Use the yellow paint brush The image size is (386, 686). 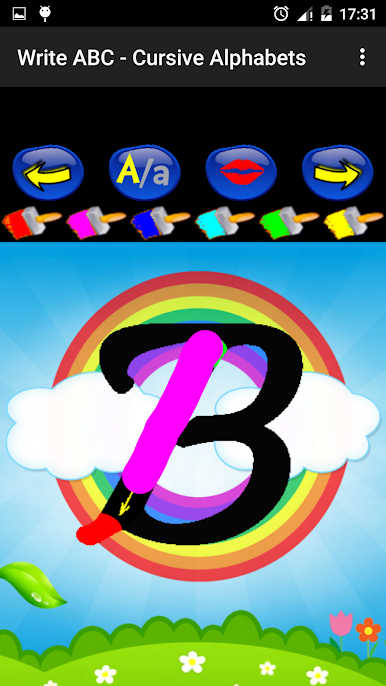(x=354, y=223)
